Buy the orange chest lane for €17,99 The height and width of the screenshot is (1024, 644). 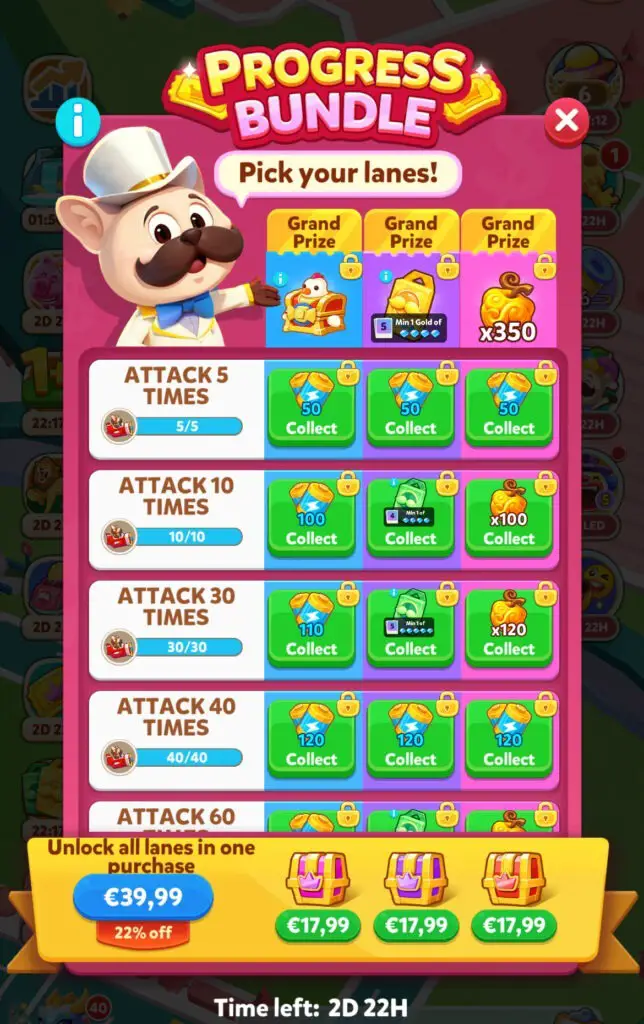tap(513, 925)
